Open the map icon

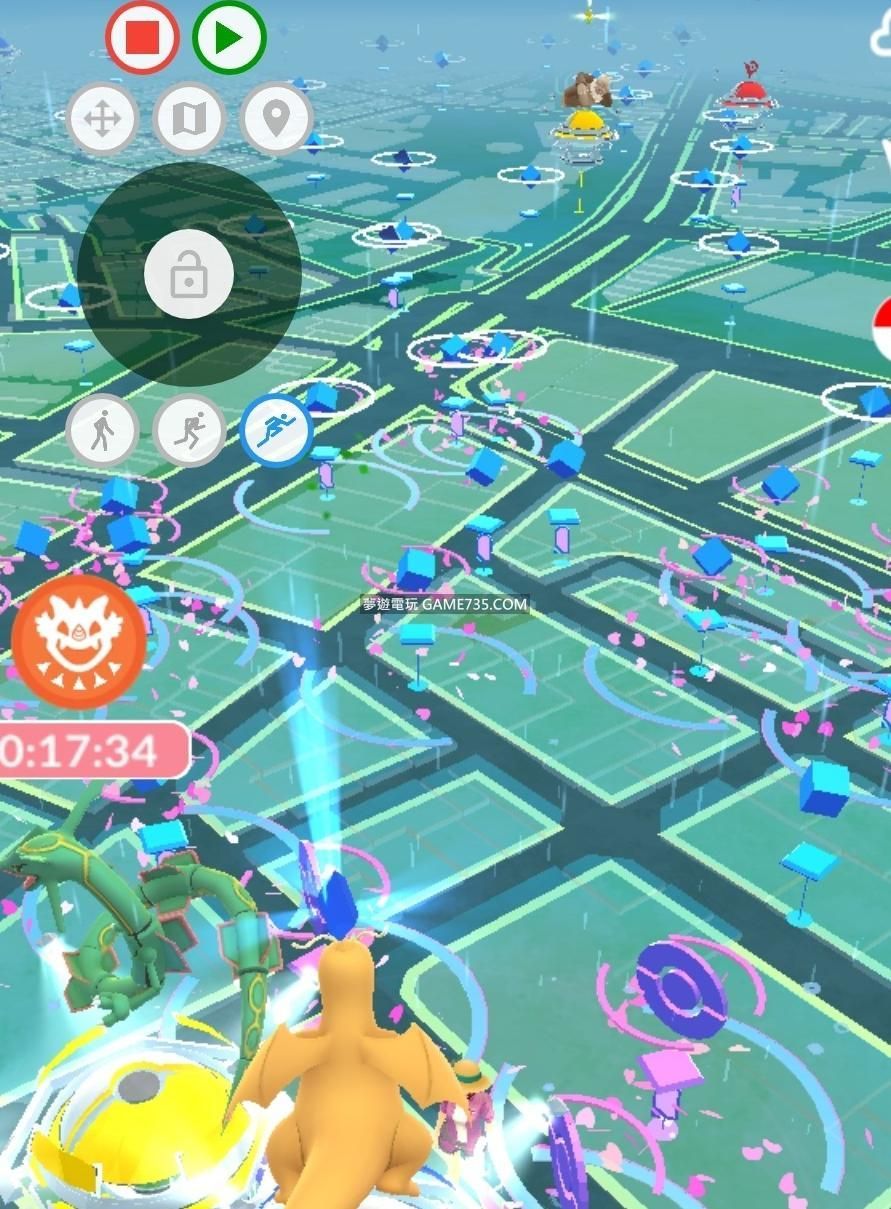point(189,119)
